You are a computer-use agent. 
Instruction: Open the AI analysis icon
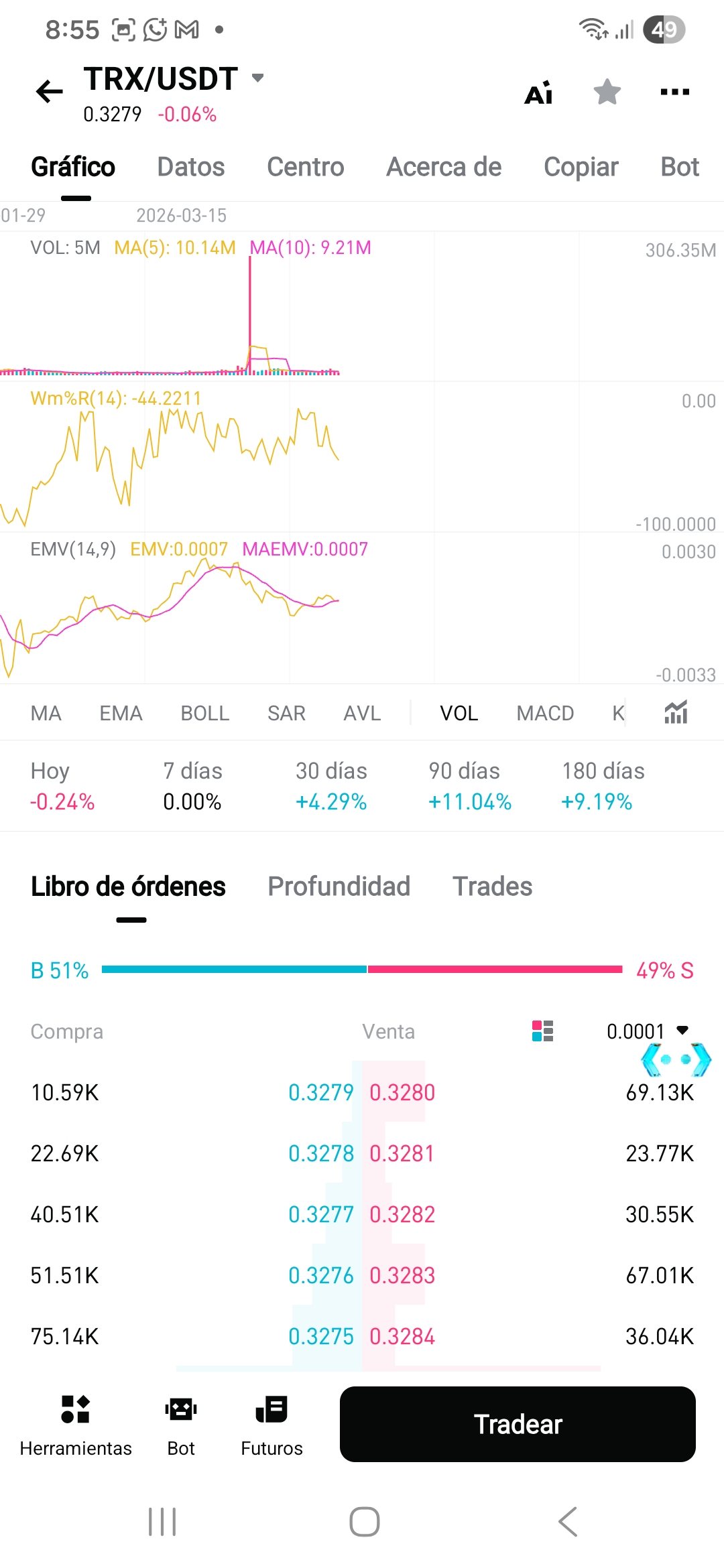click(539, 93)
